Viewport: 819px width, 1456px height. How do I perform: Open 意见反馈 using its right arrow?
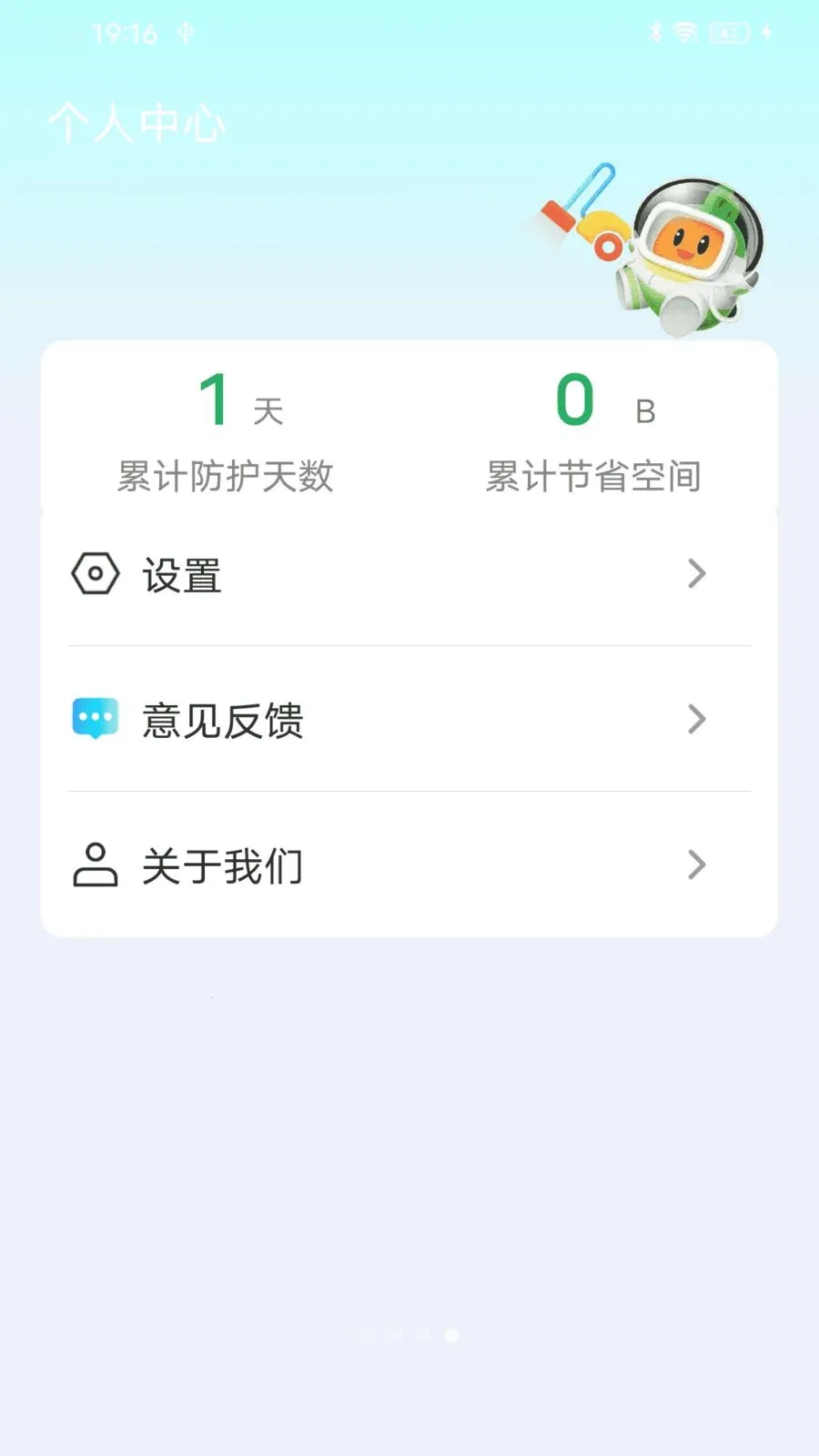pyautogui.click(x=697, y=720)
